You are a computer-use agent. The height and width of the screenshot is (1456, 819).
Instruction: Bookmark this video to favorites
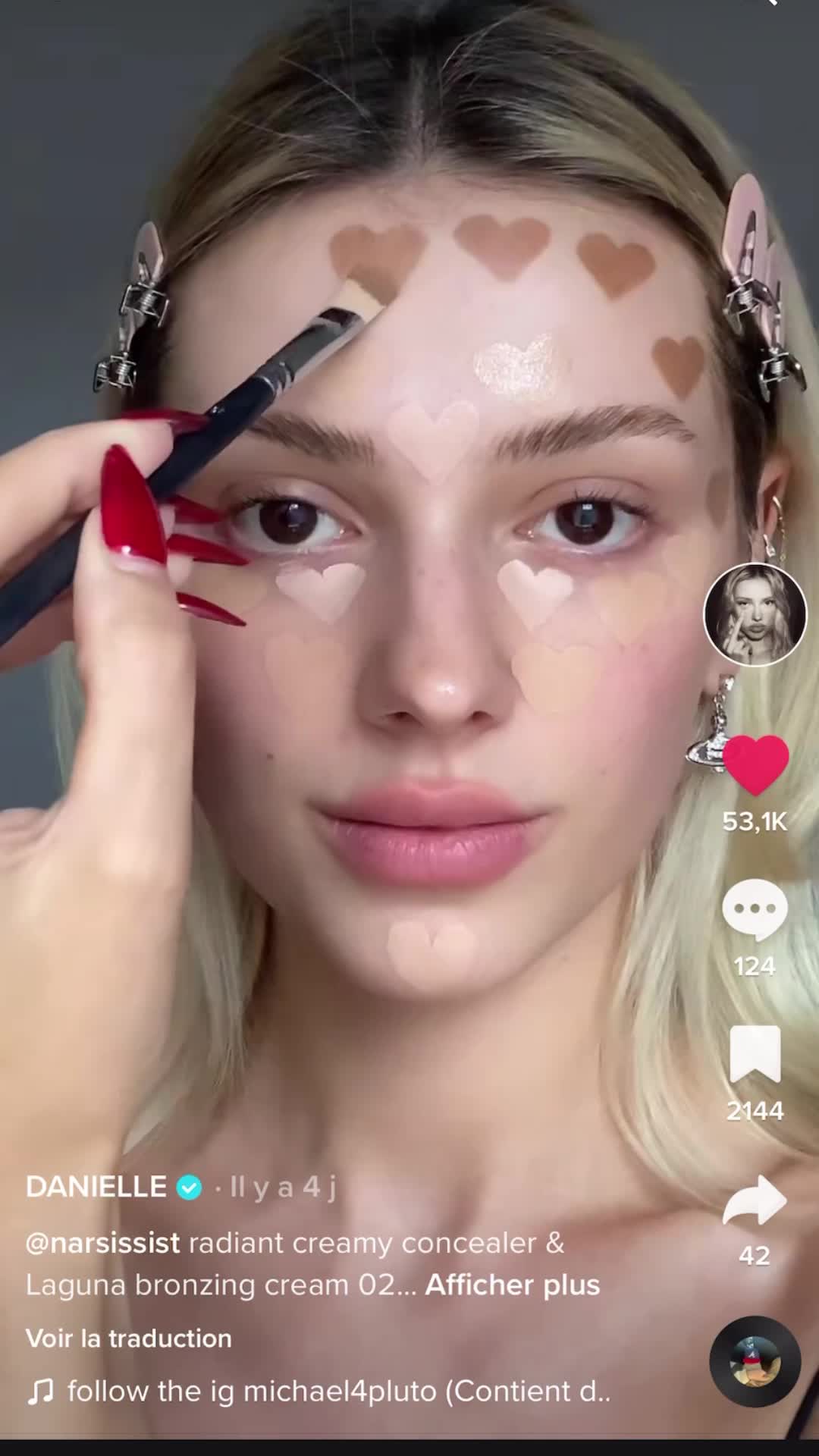(755, 1054)
